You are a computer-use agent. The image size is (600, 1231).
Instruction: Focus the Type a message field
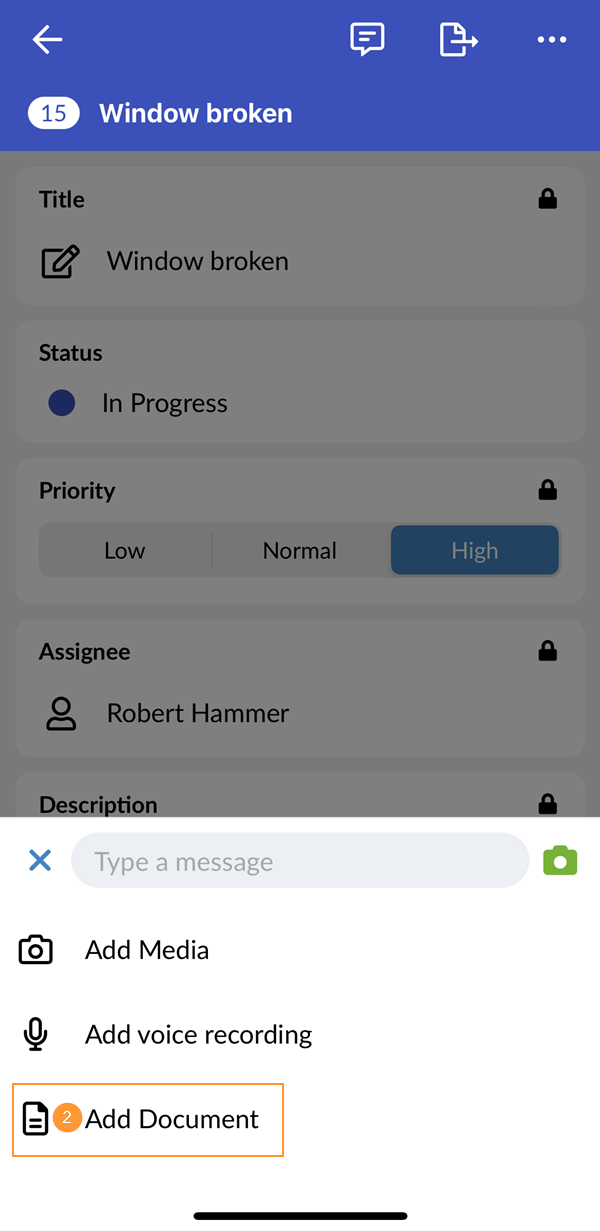299,861
